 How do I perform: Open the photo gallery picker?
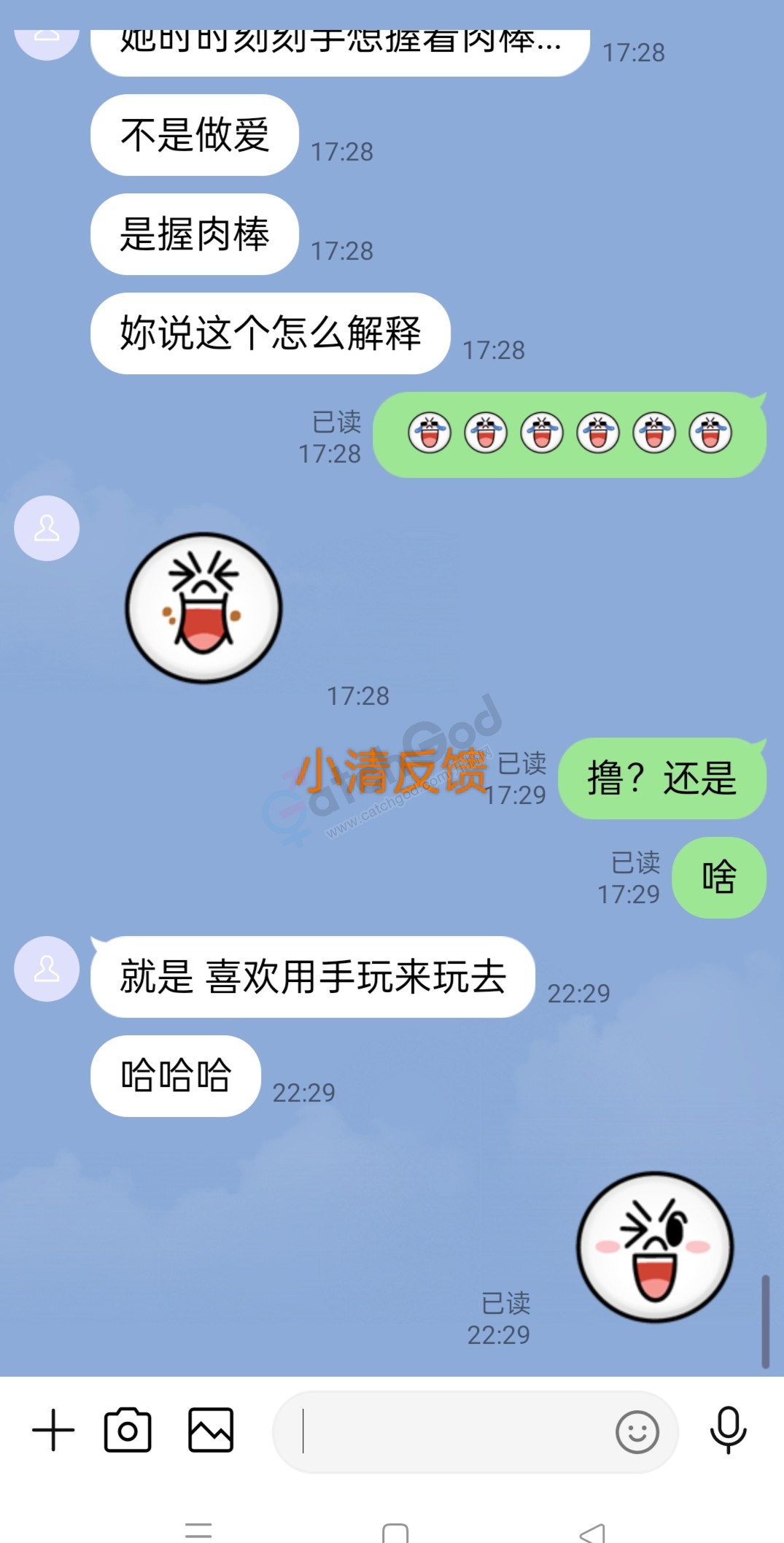[211, 1431]
